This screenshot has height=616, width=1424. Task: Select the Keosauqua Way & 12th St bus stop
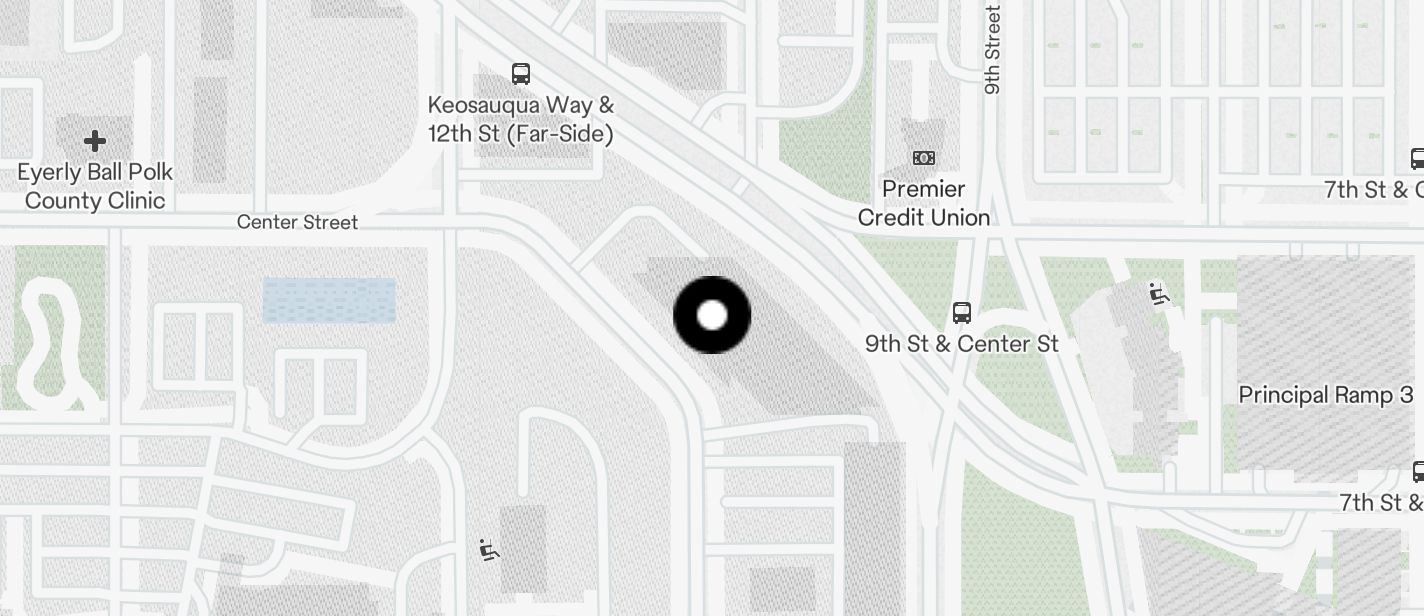(x=520, y=73)
